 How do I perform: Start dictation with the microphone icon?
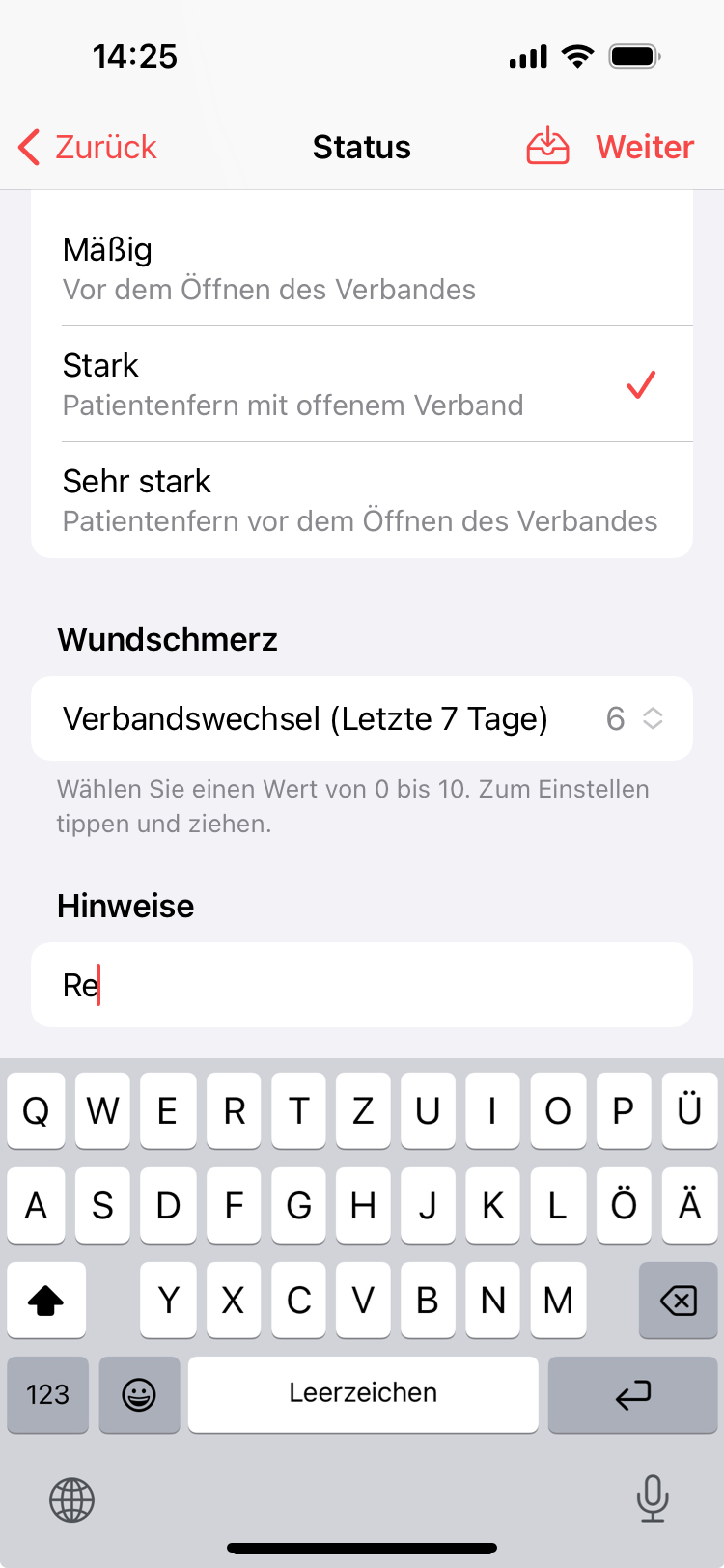pos(652,1499)
